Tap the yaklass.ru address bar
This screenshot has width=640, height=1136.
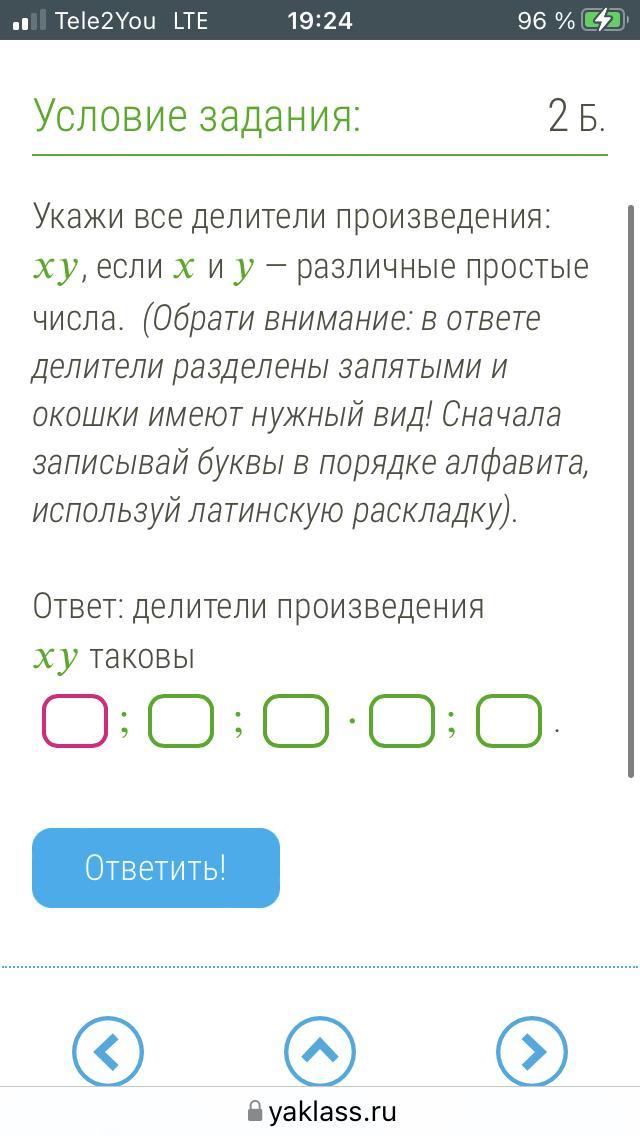click(320, 1112)
